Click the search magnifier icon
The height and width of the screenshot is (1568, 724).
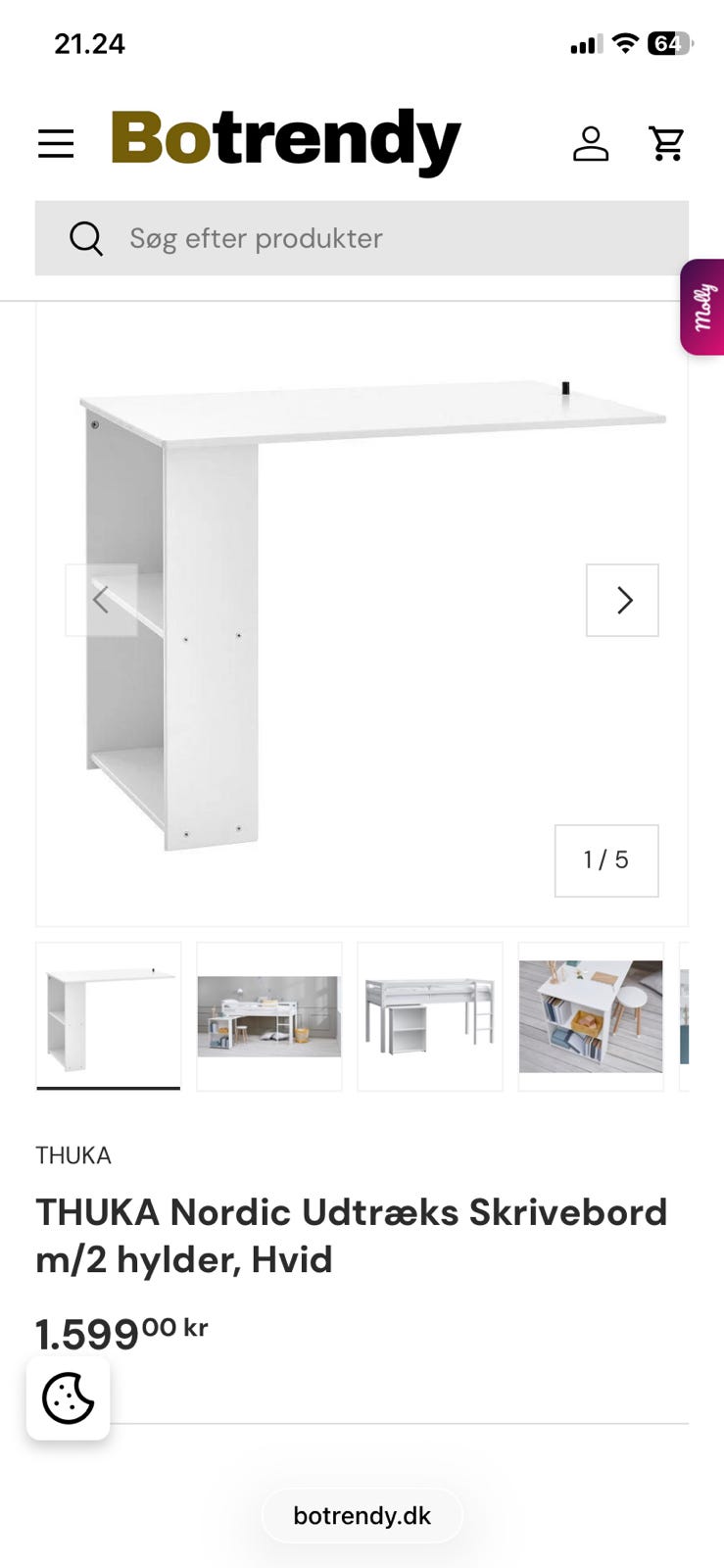point(87,238)
